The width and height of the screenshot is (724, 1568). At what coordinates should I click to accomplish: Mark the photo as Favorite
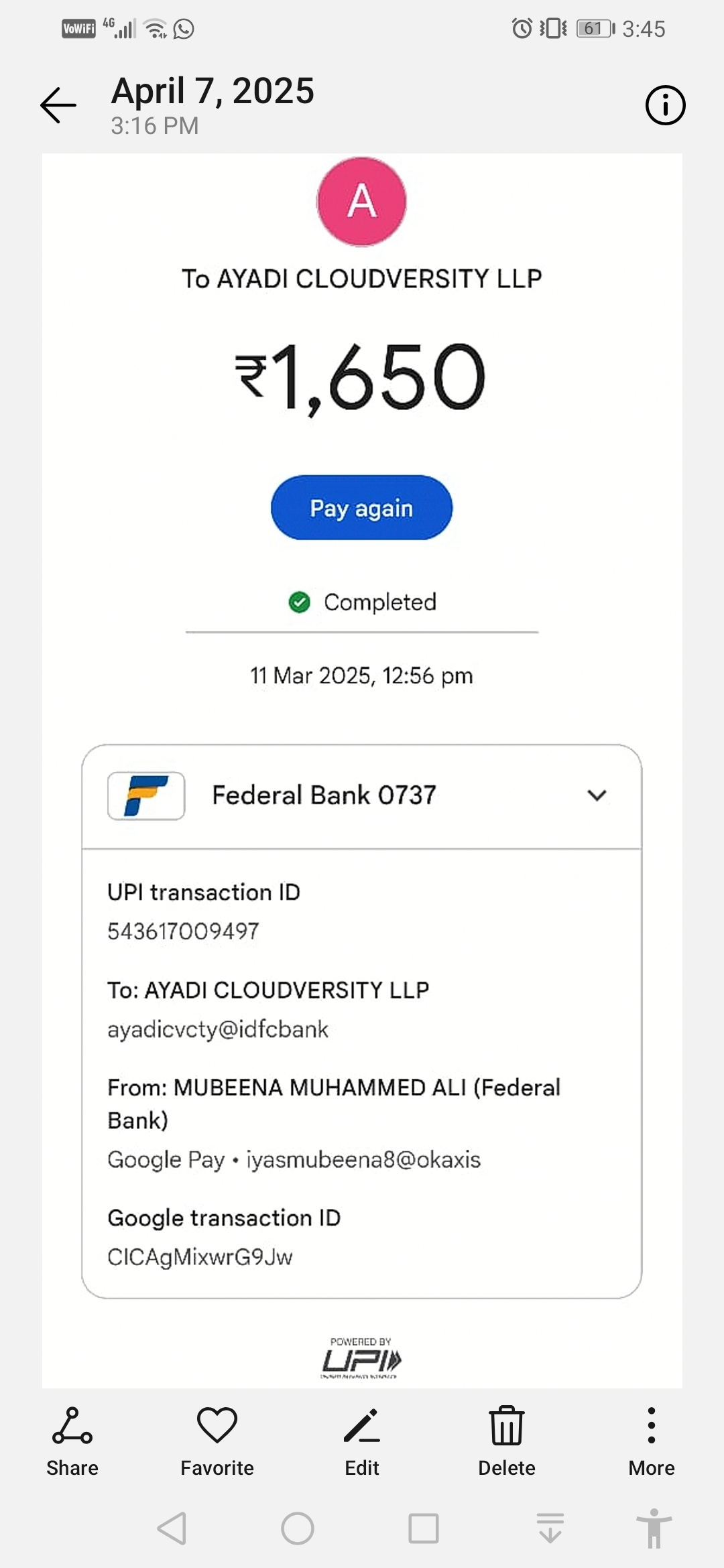coord(217,1441)
